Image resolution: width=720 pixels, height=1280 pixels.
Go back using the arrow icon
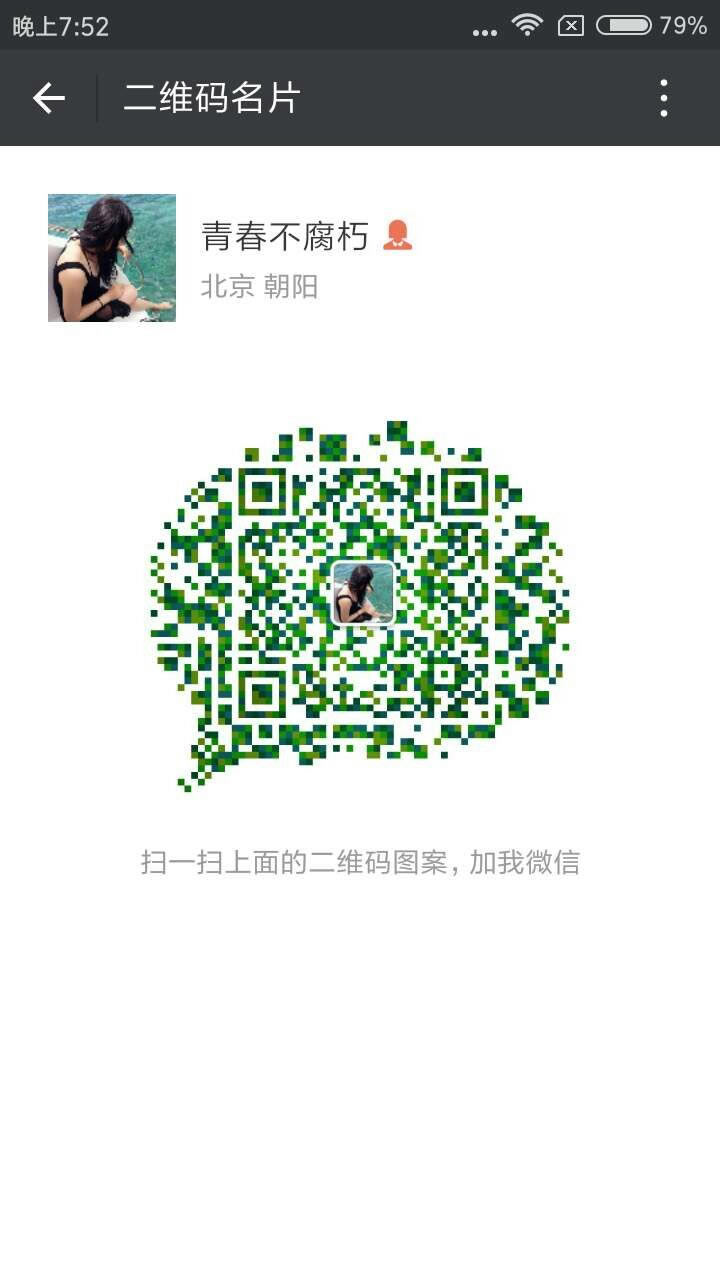48,98
